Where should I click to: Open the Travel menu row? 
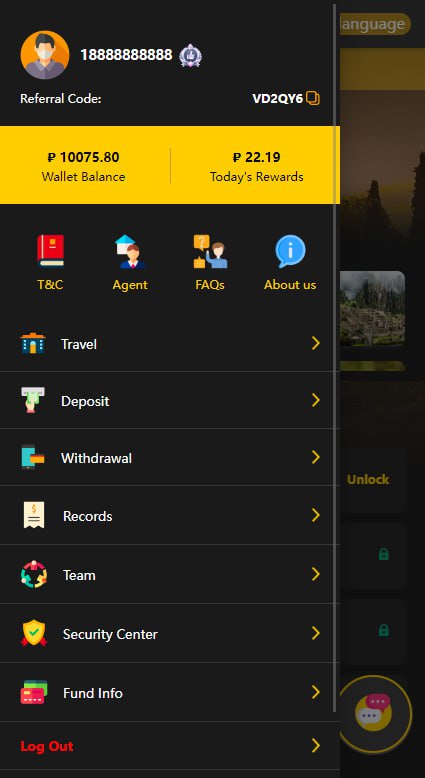point(170,343)
